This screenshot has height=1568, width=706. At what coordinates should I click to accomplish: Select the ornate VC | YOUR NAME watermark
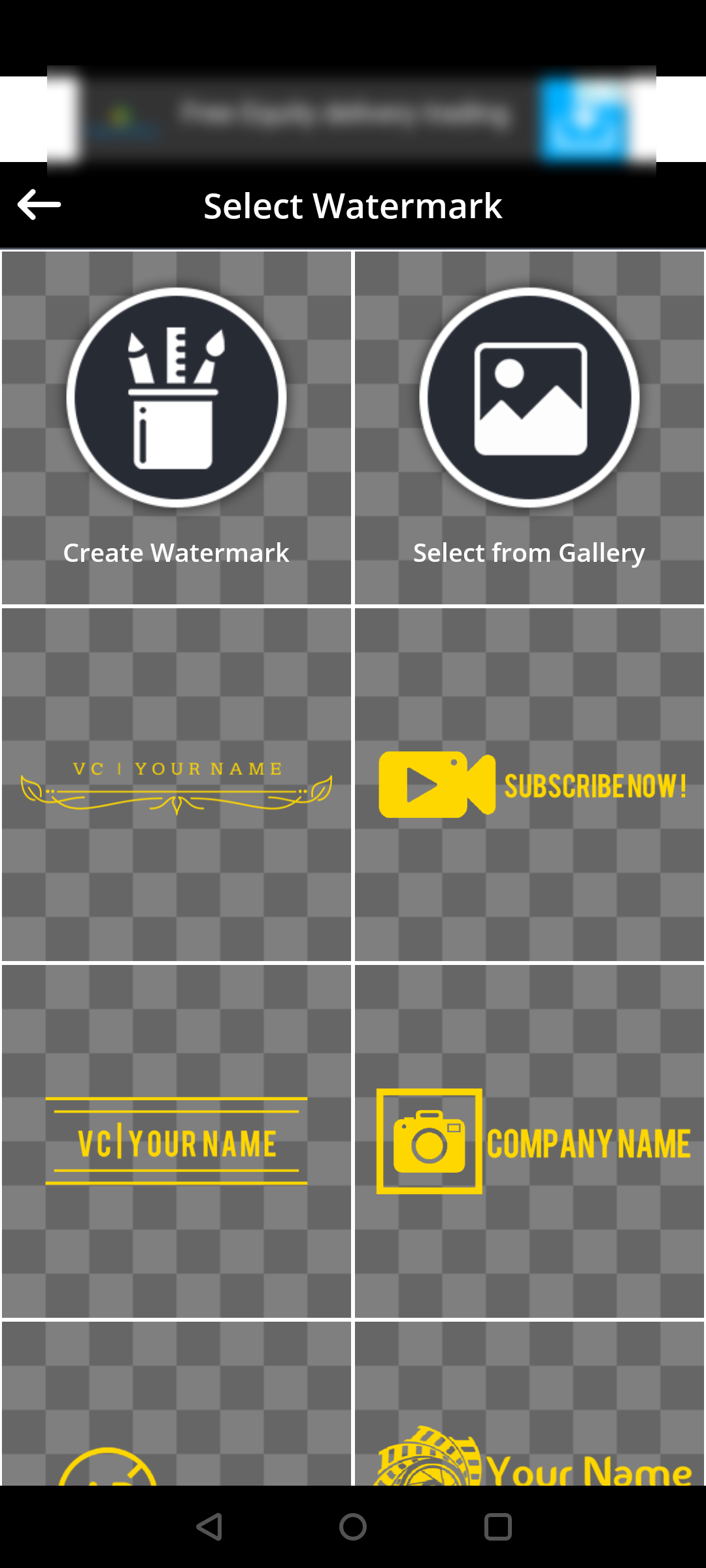tap(176, 784)
